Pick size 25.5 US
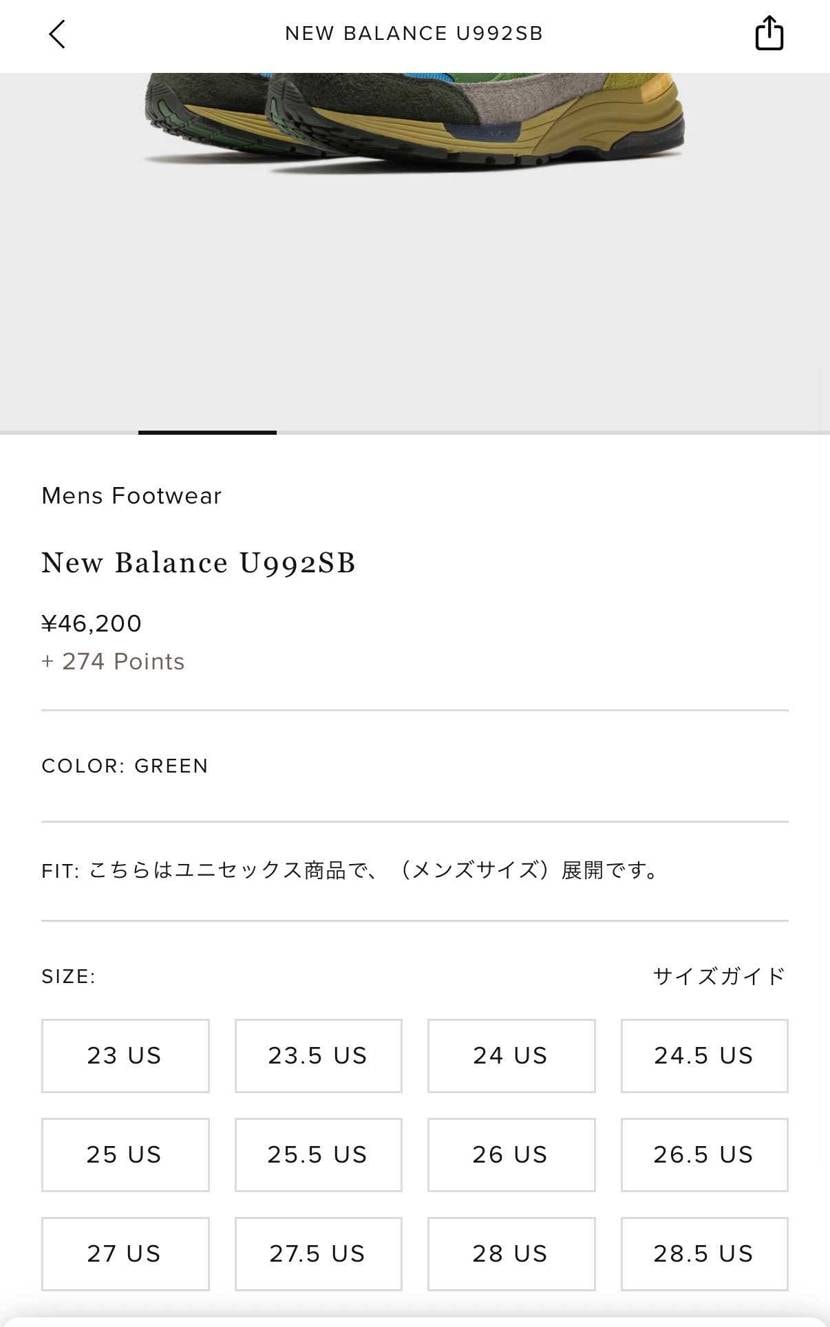830x1327 pixels. click(x=317, y=1154)
